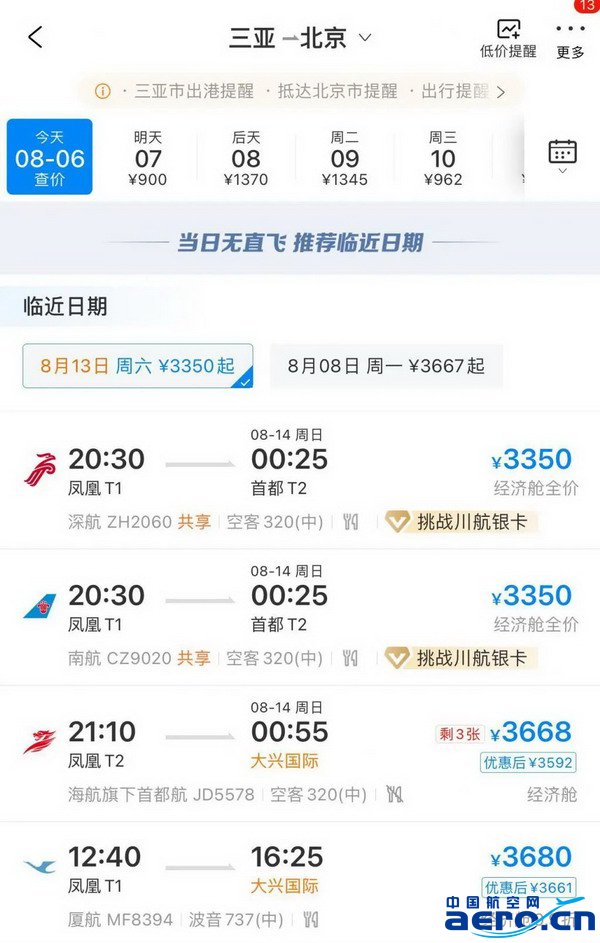The width and height of the screenshot is (600, 943).
Task: Choose the 8月08日 周一 ¥3667起 chip
Action: point(386,366)
